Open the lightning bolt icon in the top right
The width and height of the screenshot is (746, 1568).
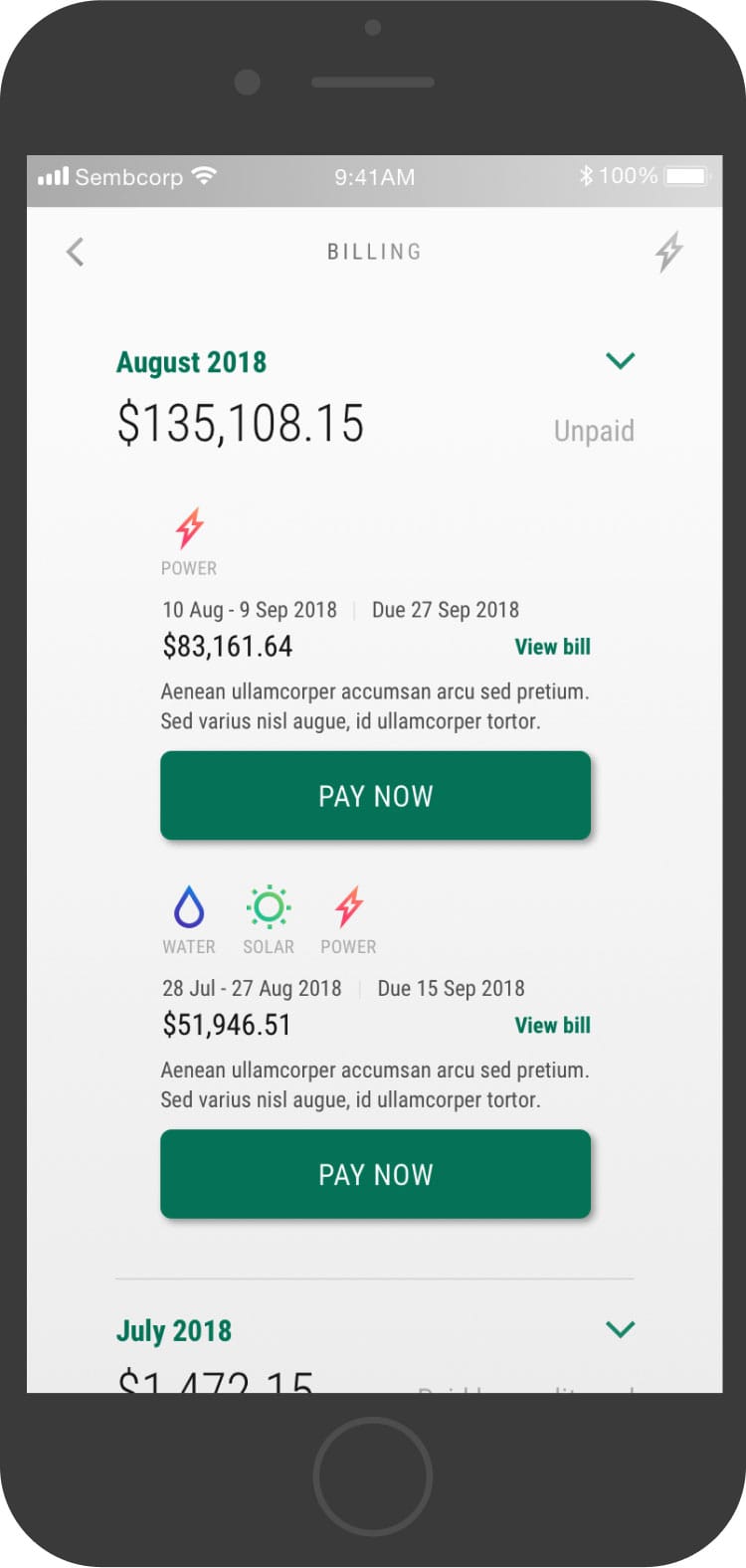(670, 252)
